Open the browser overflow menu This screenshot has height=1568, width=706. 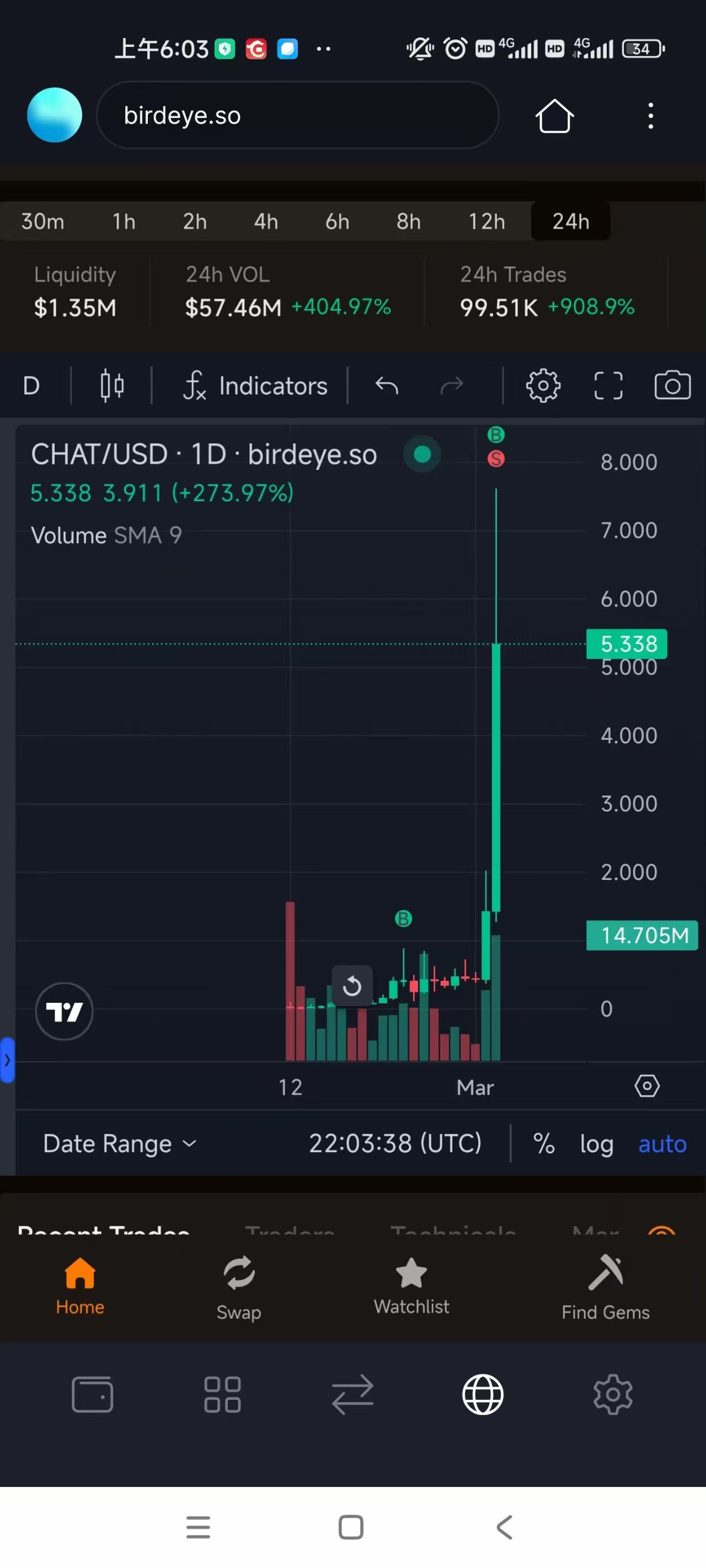(x=650, y=116)
